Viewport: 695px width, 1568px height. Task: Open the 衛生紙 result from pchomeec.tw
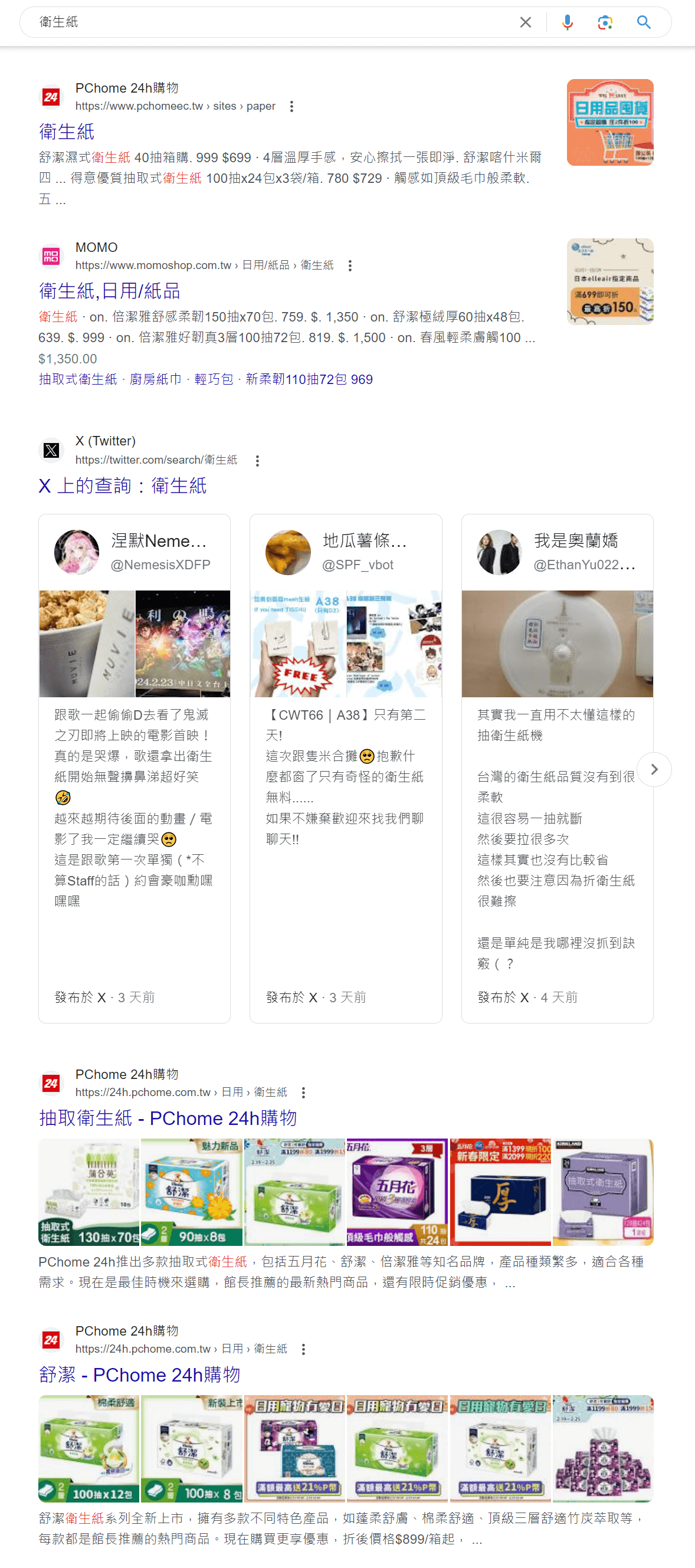pyautogui.click(x=67, y=132)
